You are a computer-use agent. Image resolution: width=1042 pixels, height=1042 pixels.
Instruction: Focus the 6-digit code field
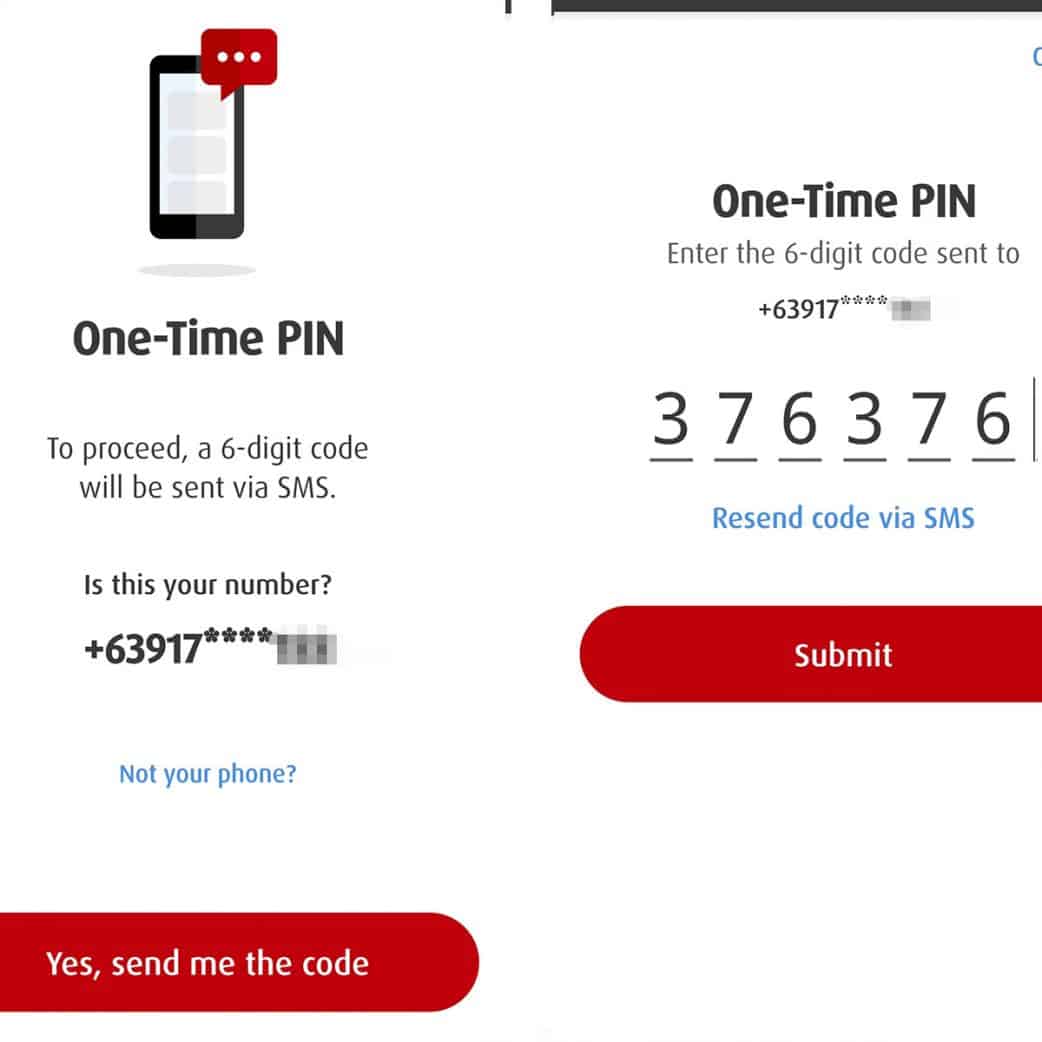click(832, 422)
